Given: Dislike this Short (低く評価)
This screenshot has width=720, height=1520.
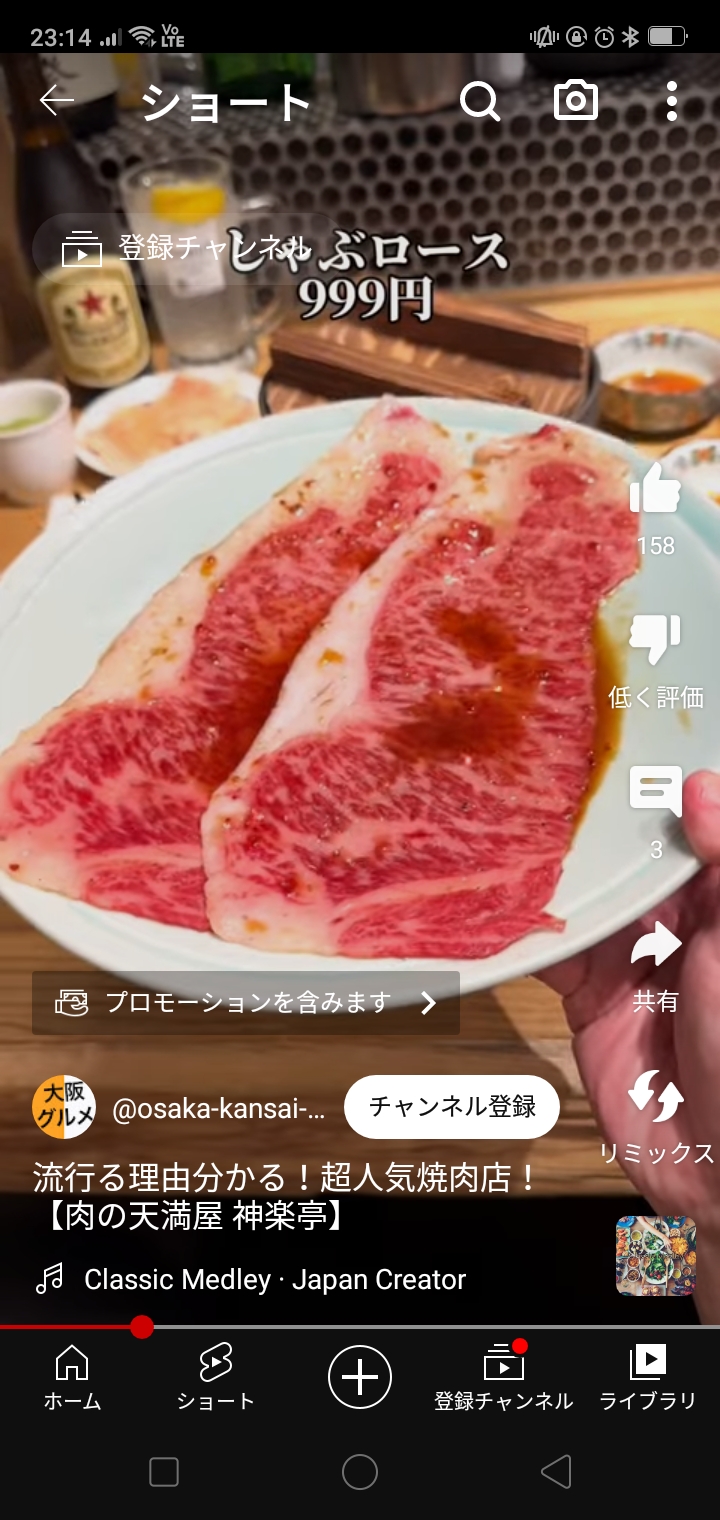Looking at the screenshot, I should (655, 640).
